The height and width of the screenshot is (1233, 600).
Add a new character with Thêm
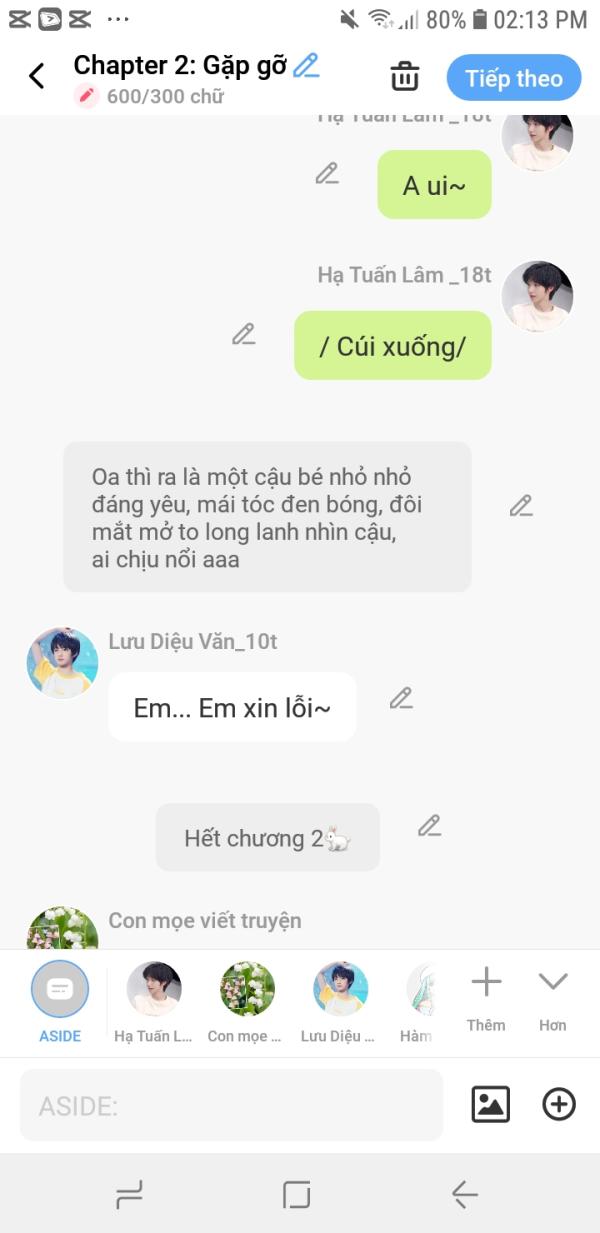coord(486,997)
